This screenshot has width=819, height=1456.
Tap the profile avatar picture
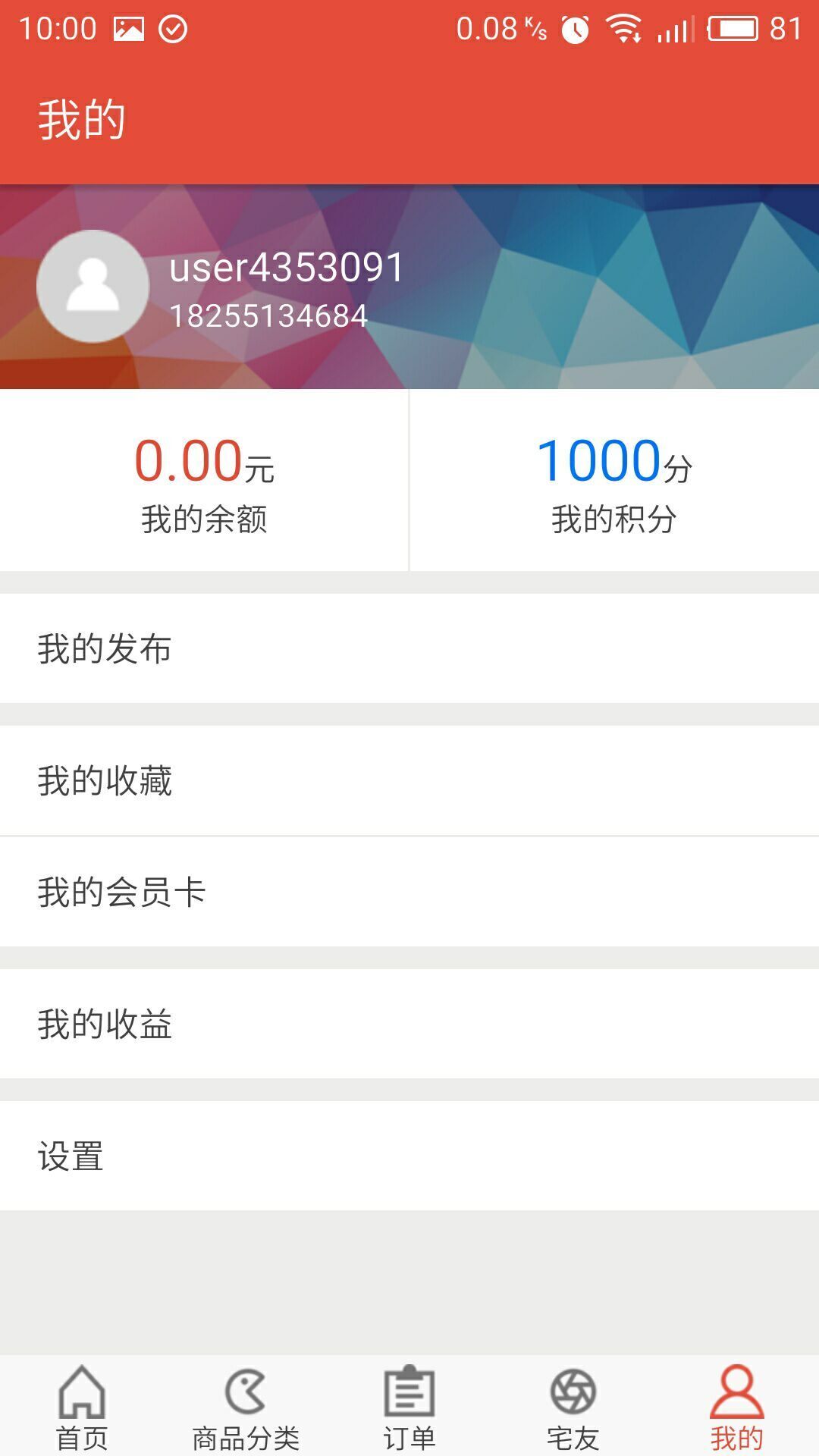tap(93, 286)
